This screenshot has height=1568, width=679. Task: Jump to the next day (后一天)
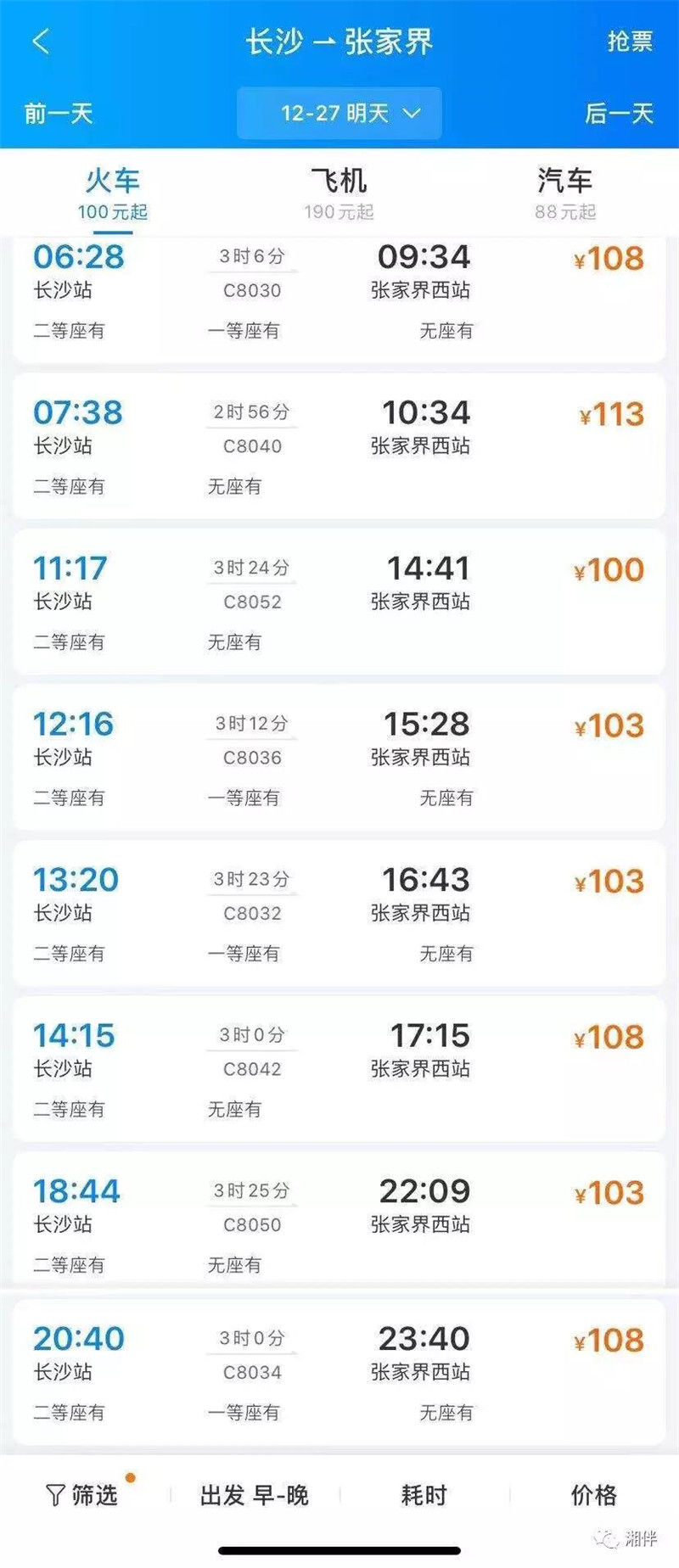[x=619, y=113]
